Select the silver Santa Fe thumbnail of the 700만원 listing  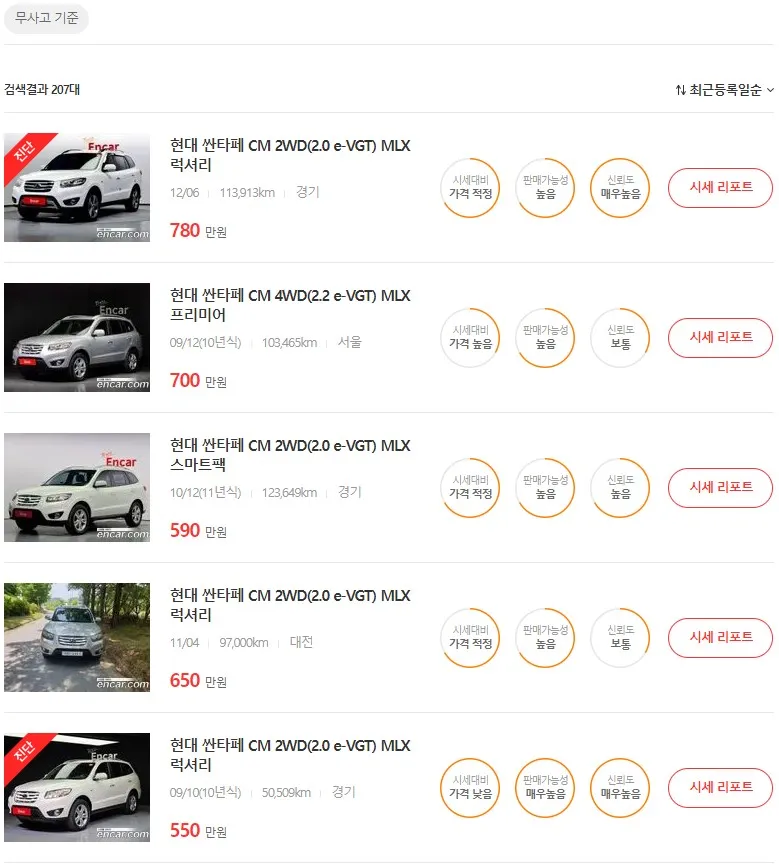tap(77, 338)
